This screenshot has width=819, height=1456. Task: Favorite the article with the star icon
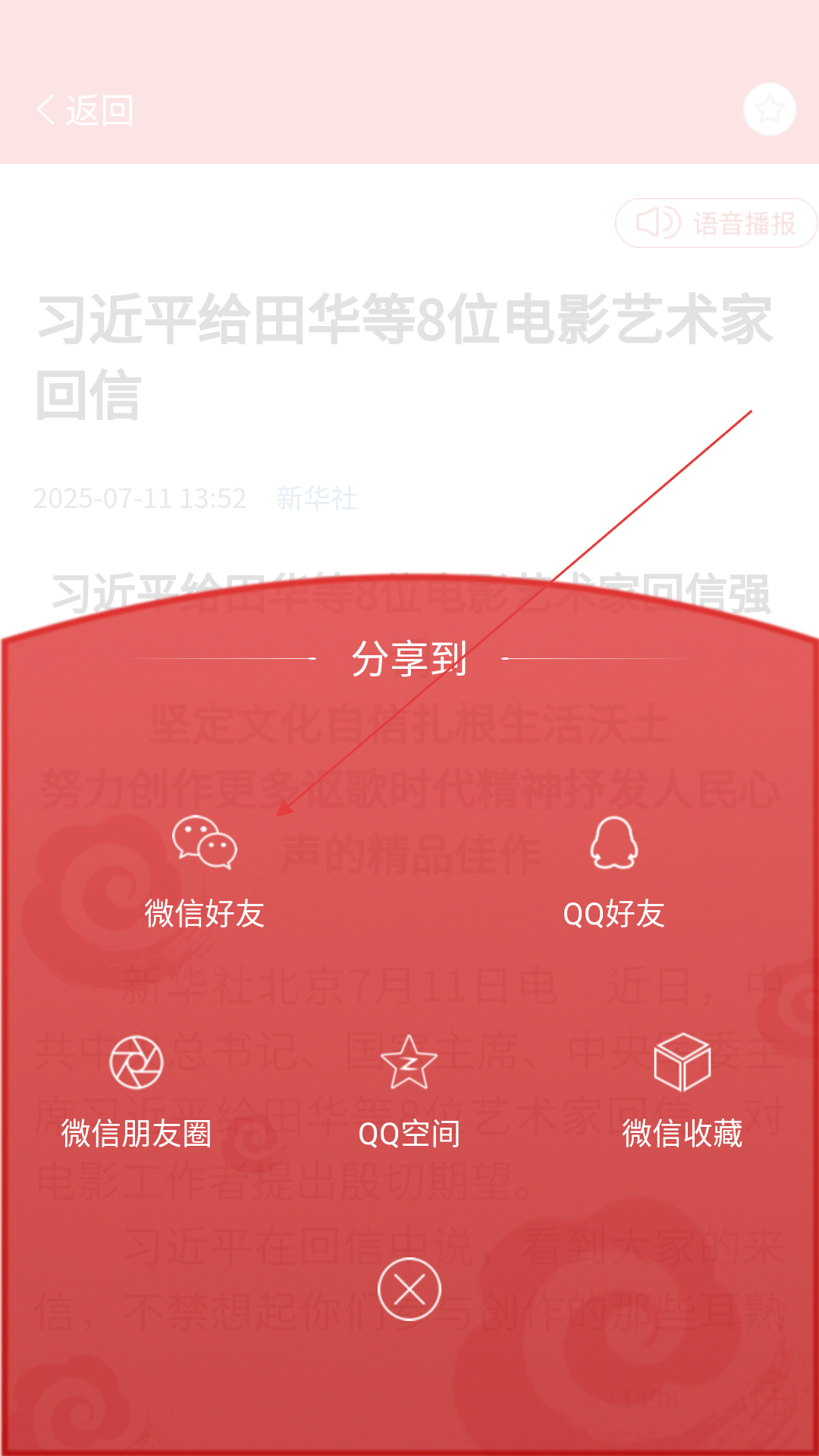[x=770, y=109]
